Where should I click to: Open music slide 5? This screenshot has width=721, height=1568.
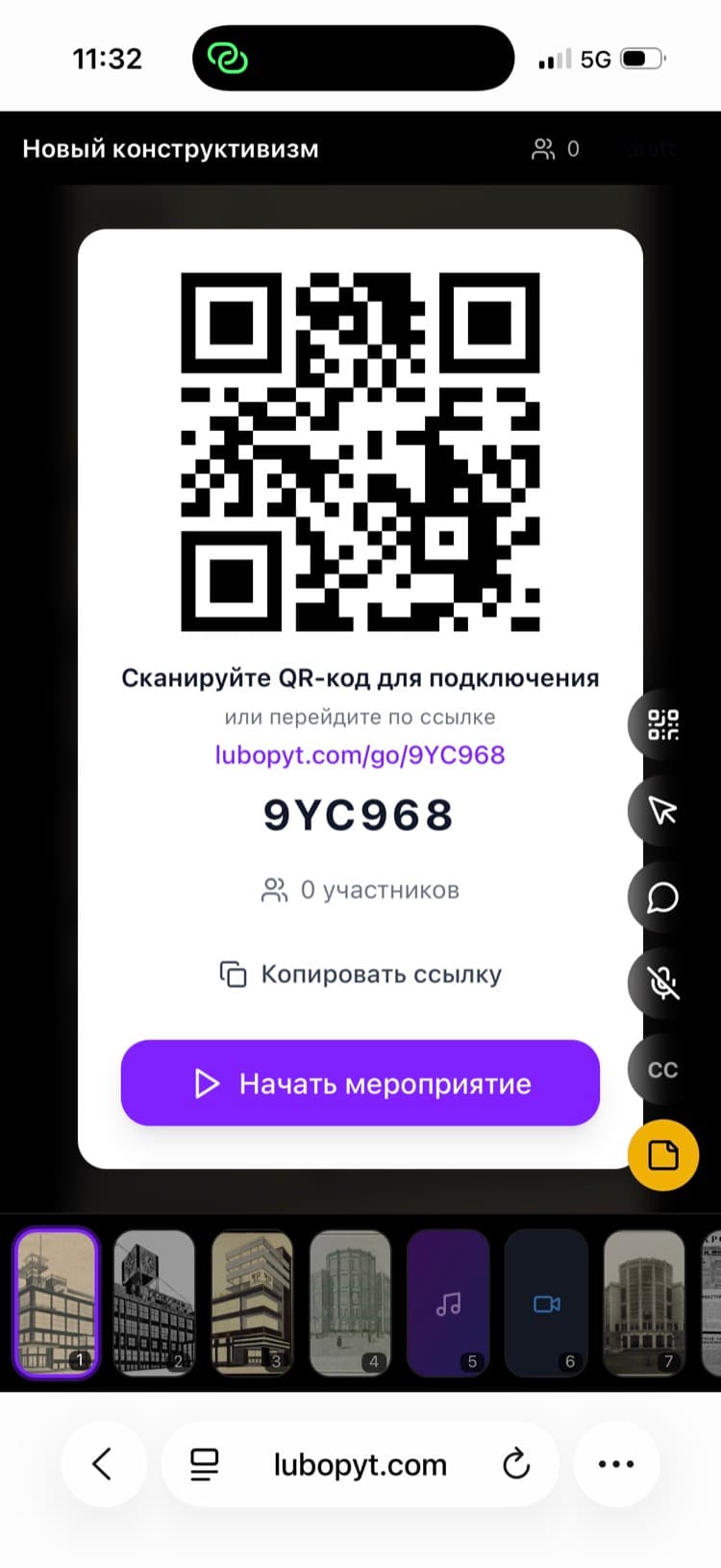(448, 1302)
